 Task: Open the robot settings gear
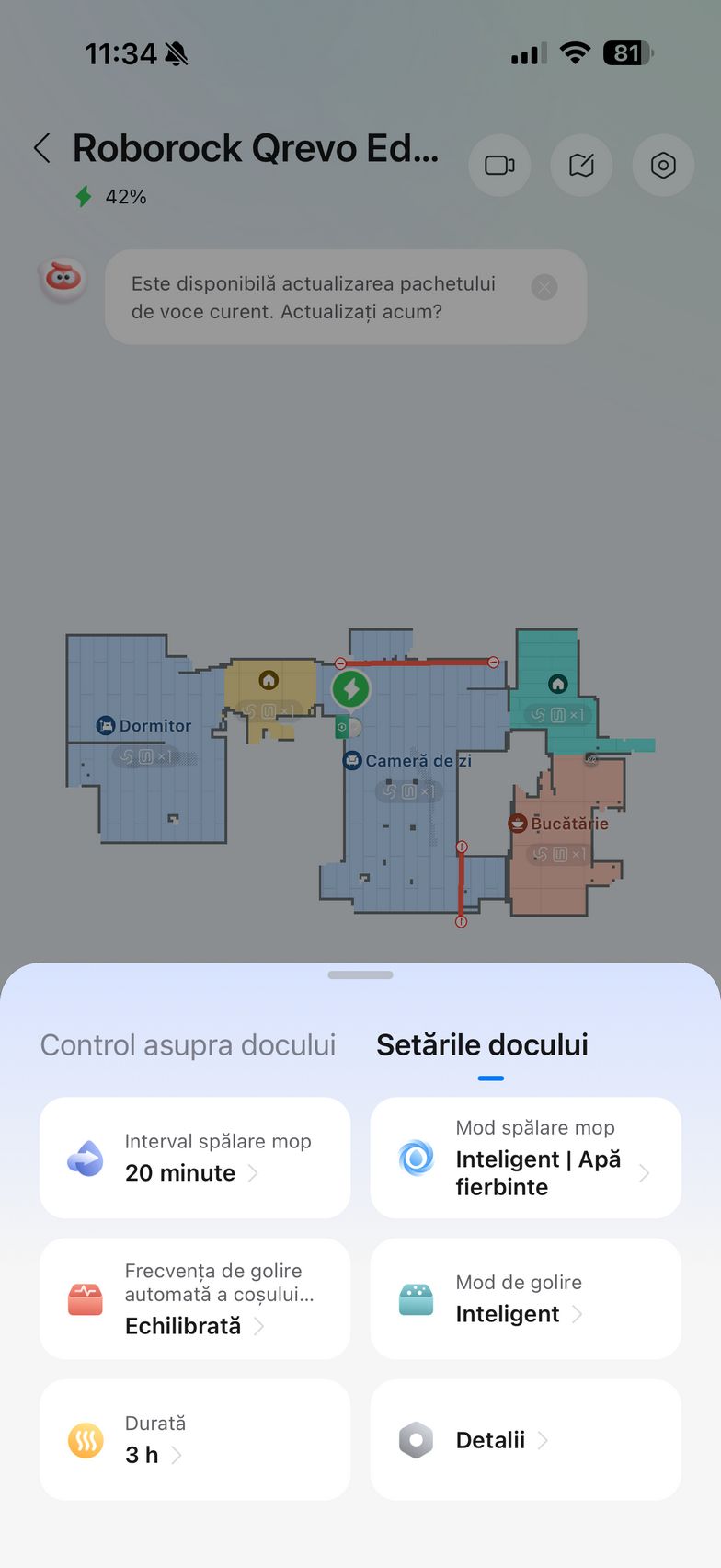[x=663, y=166]
